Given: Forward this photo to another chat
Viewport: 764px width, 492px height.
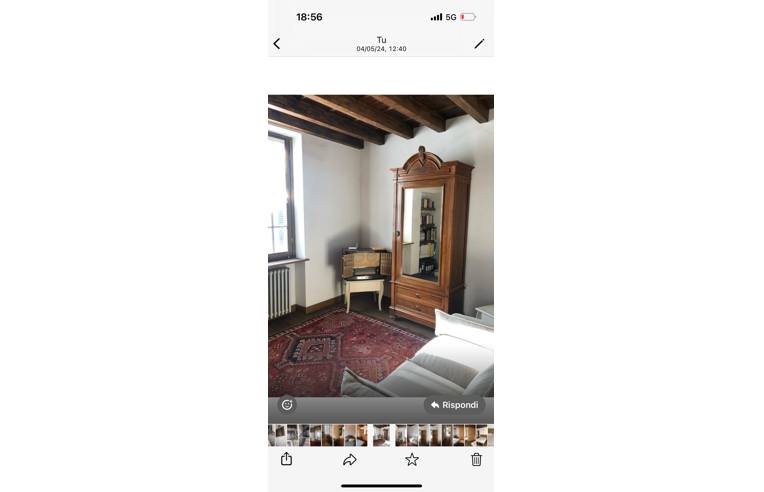Looking at the screenshot, I should pos(350,459).
